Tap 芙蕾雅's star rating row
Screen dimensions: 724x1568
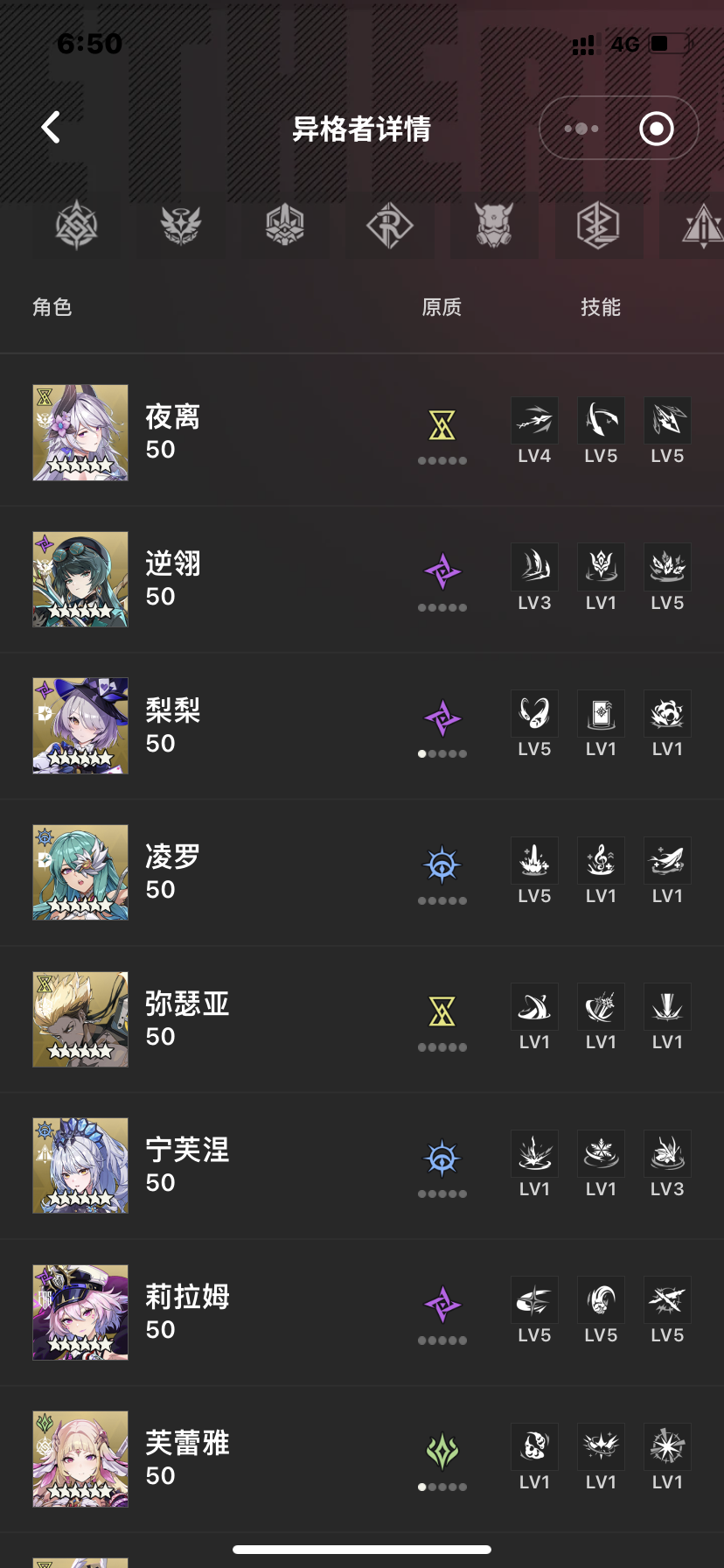[x=80, y=1492]
